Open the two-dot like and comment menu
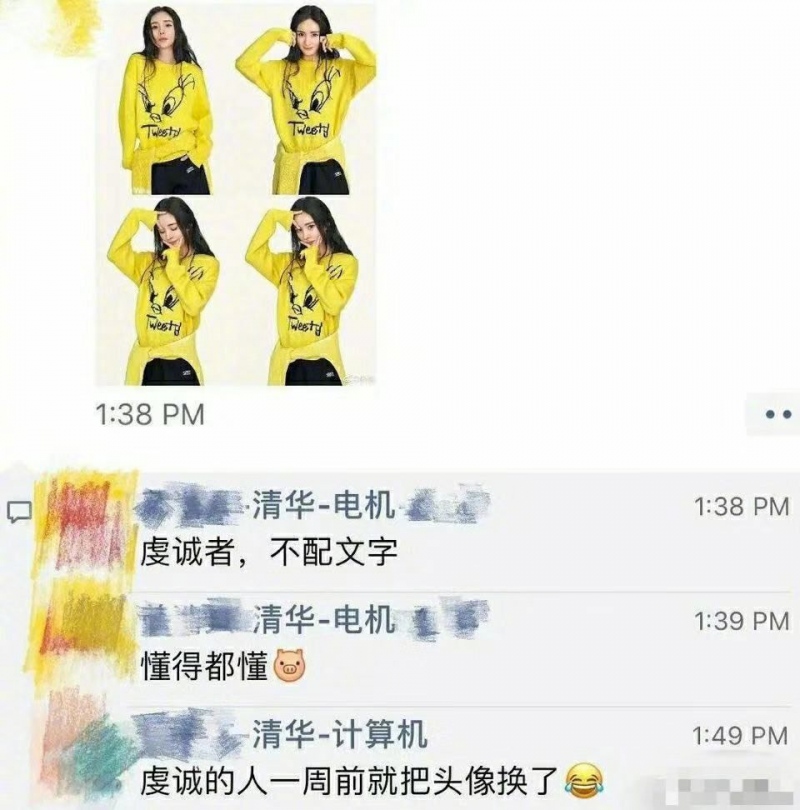 (x=777, y=415)
